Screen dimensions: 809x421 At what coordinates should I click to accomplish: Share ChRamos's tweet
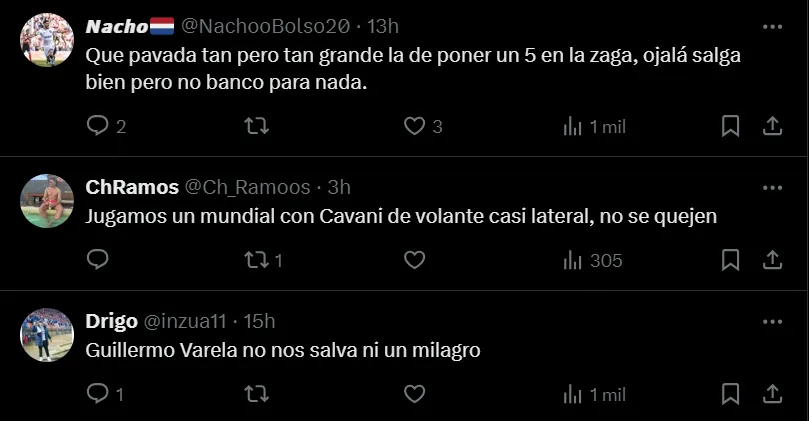pyautogui.click(x=772, y=260)
